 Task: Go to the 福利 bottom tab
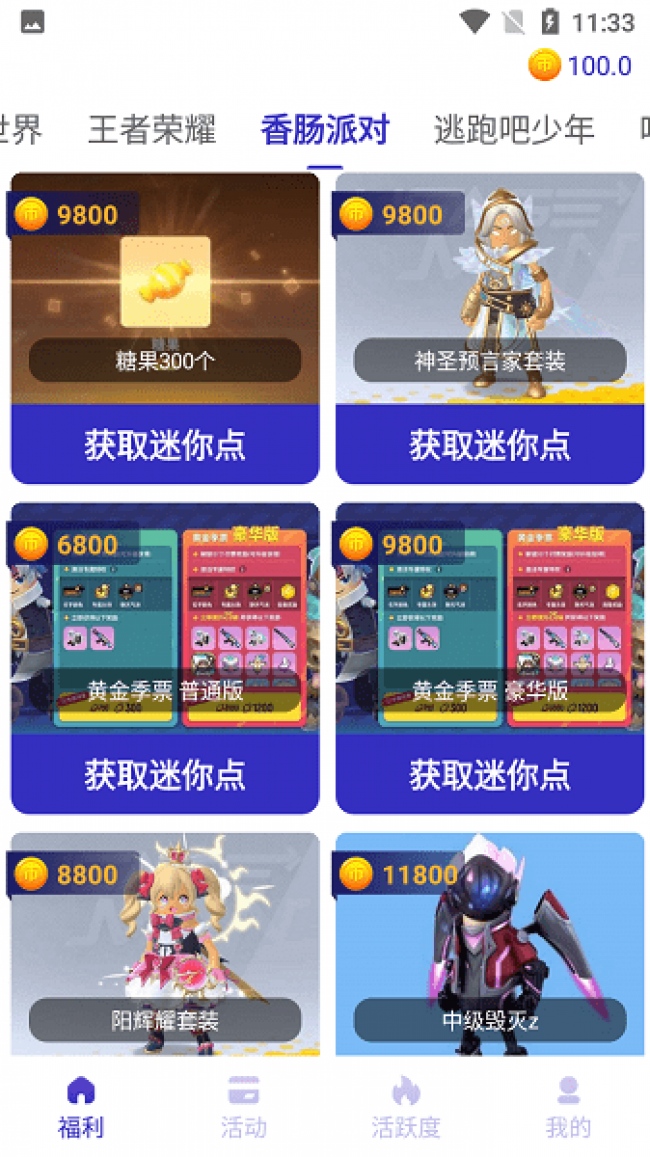coord(81,1107)
